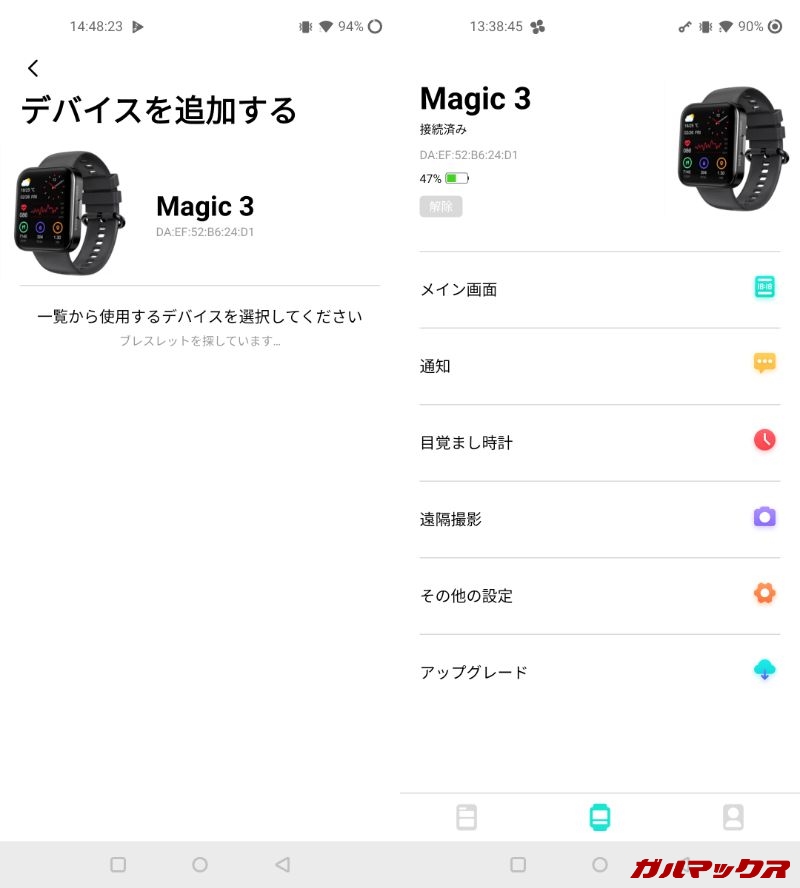This screenshot has height=888, width=800.
Task: Open the 通知 notification settings
Action: 598,366
